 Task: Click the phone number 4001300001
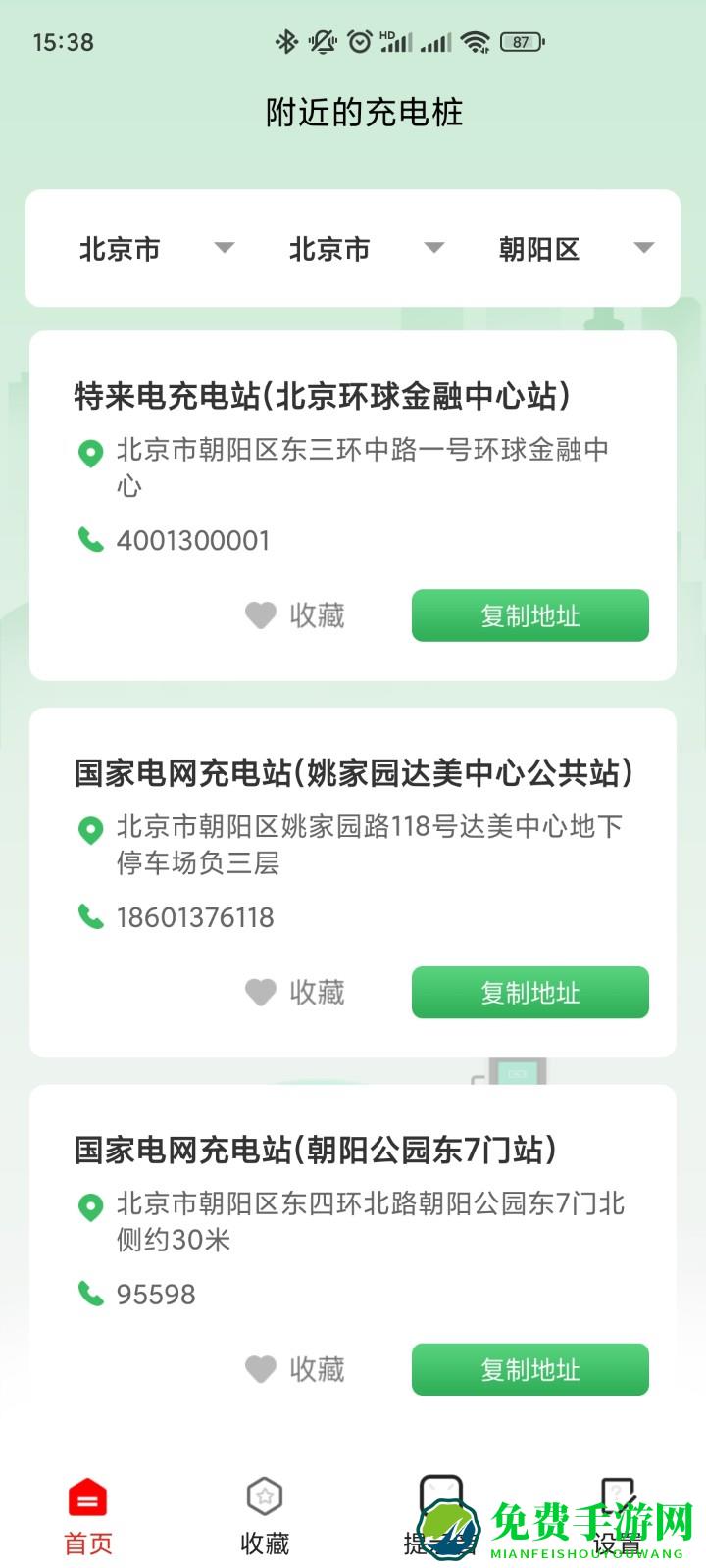[x=195, y=540]
